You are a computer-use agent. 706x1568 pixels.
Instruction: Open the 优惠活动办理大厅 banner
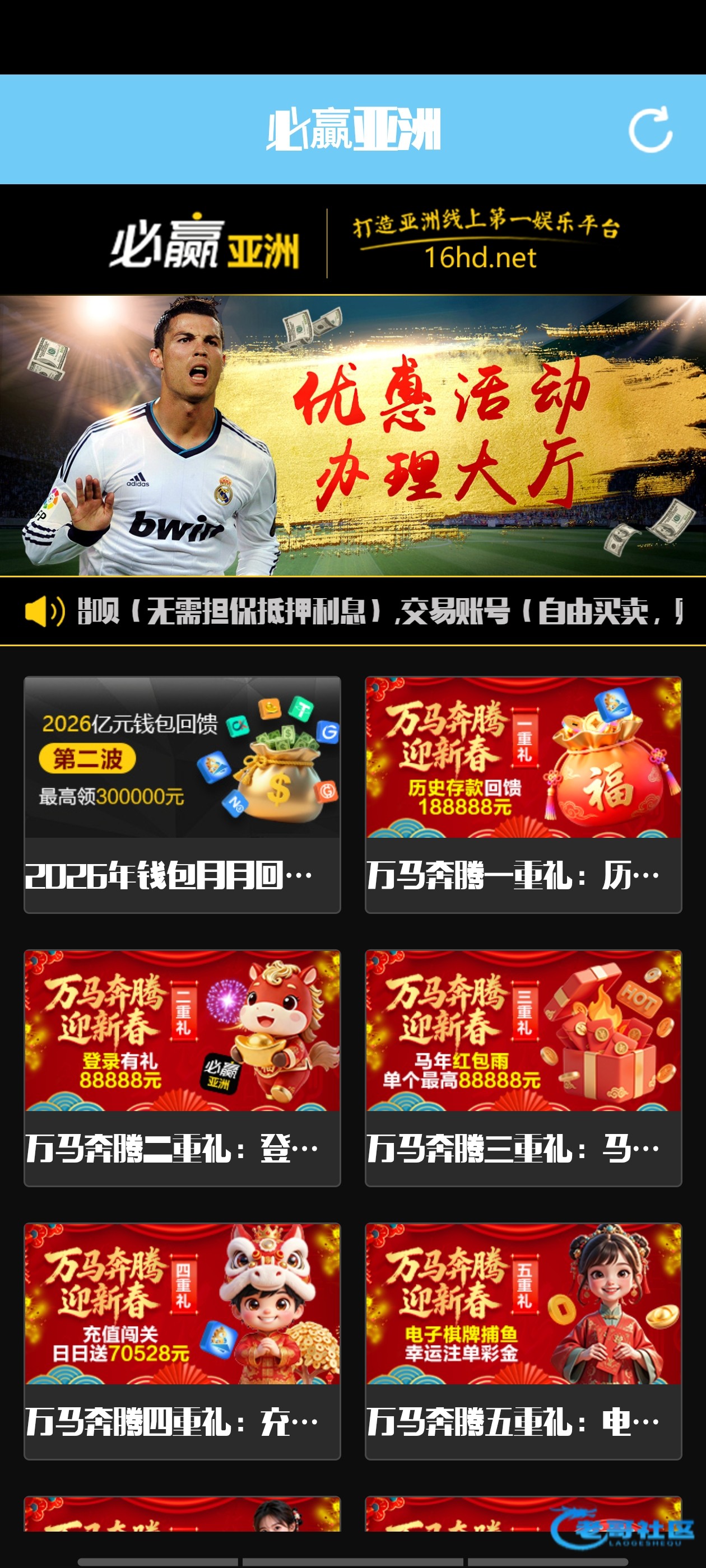(352, 436)
